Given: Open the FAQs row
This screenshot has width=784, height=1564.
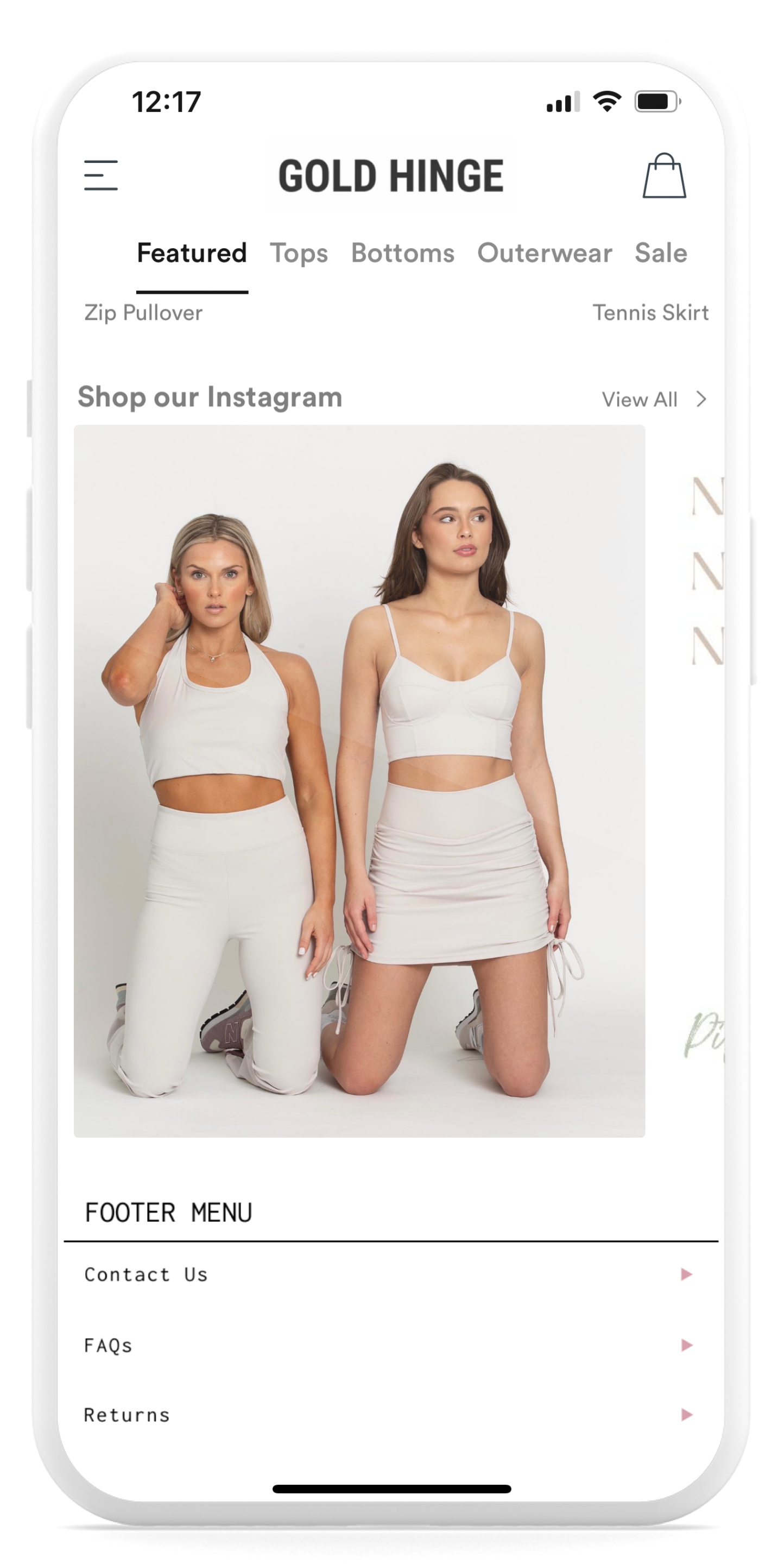Looking at the screenshot, I should point(391,1346).
